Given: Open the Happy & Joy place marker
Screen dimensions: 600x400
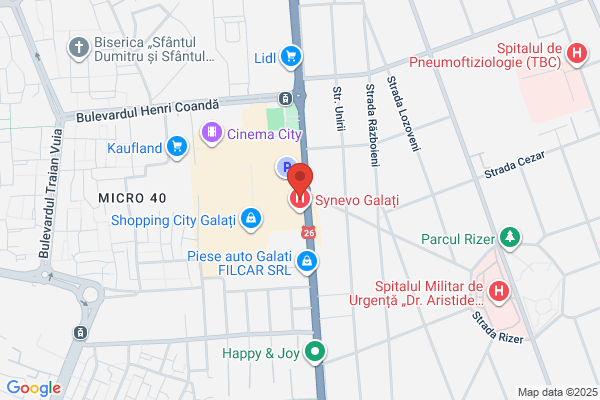Looking at the screenshot, I should click(x=315, y=351).
